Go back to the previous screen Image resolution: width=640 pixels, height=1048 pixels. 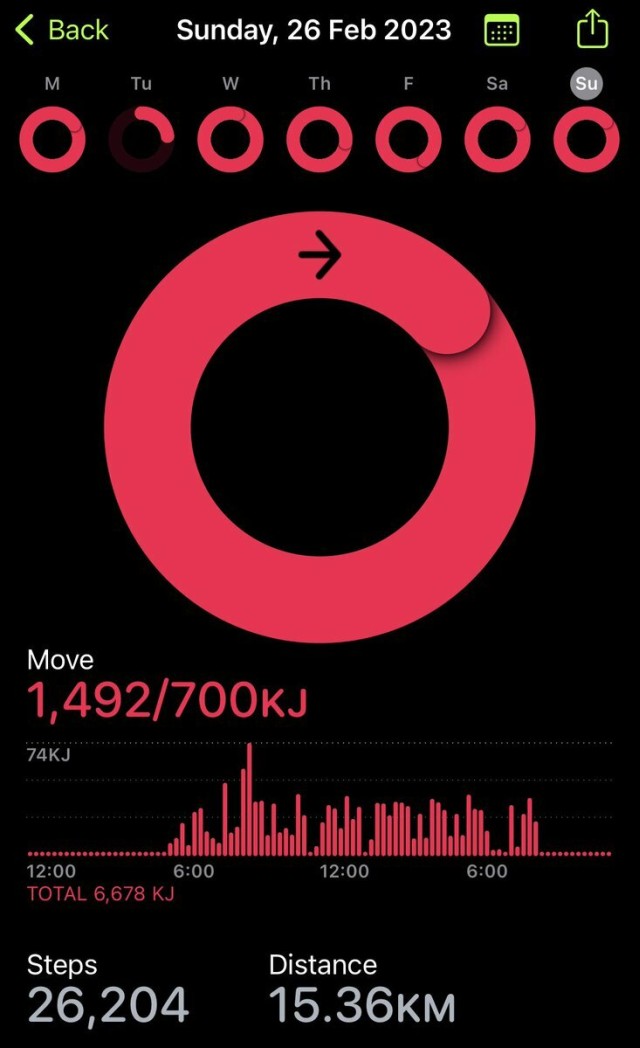pyautogui.click(x=62, y=30)
